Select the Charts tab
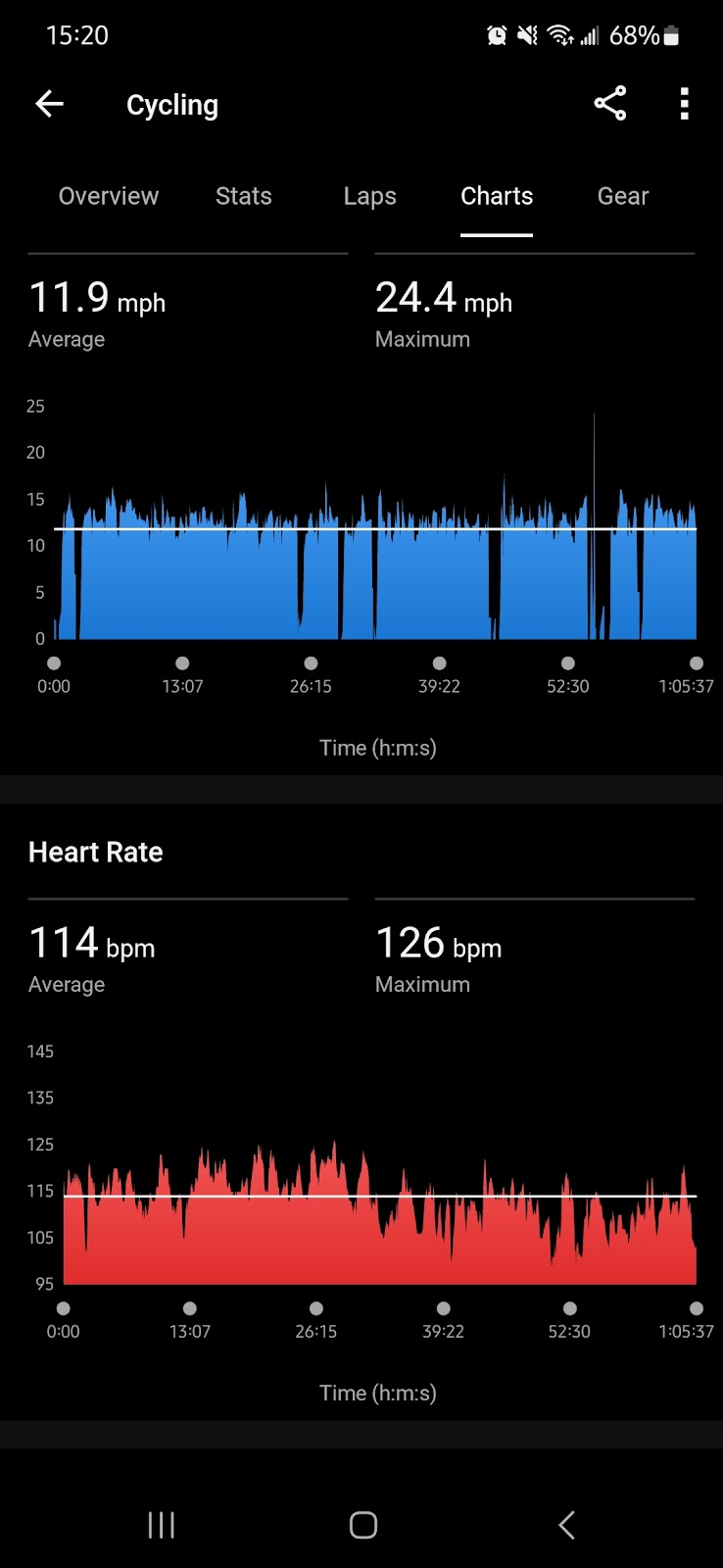The width and height of the screenshot is (723, 1568). (x=497, y=196)
